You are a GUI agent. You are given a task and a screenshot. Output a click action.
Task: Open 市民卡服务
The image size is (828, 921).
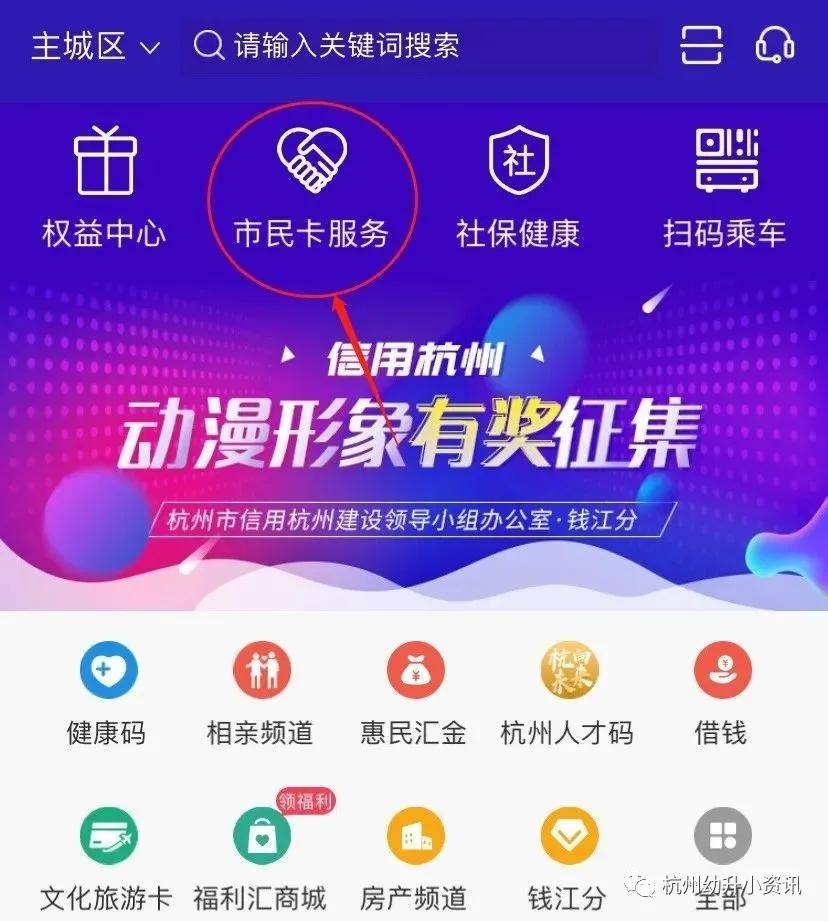(x=310, y=187)
